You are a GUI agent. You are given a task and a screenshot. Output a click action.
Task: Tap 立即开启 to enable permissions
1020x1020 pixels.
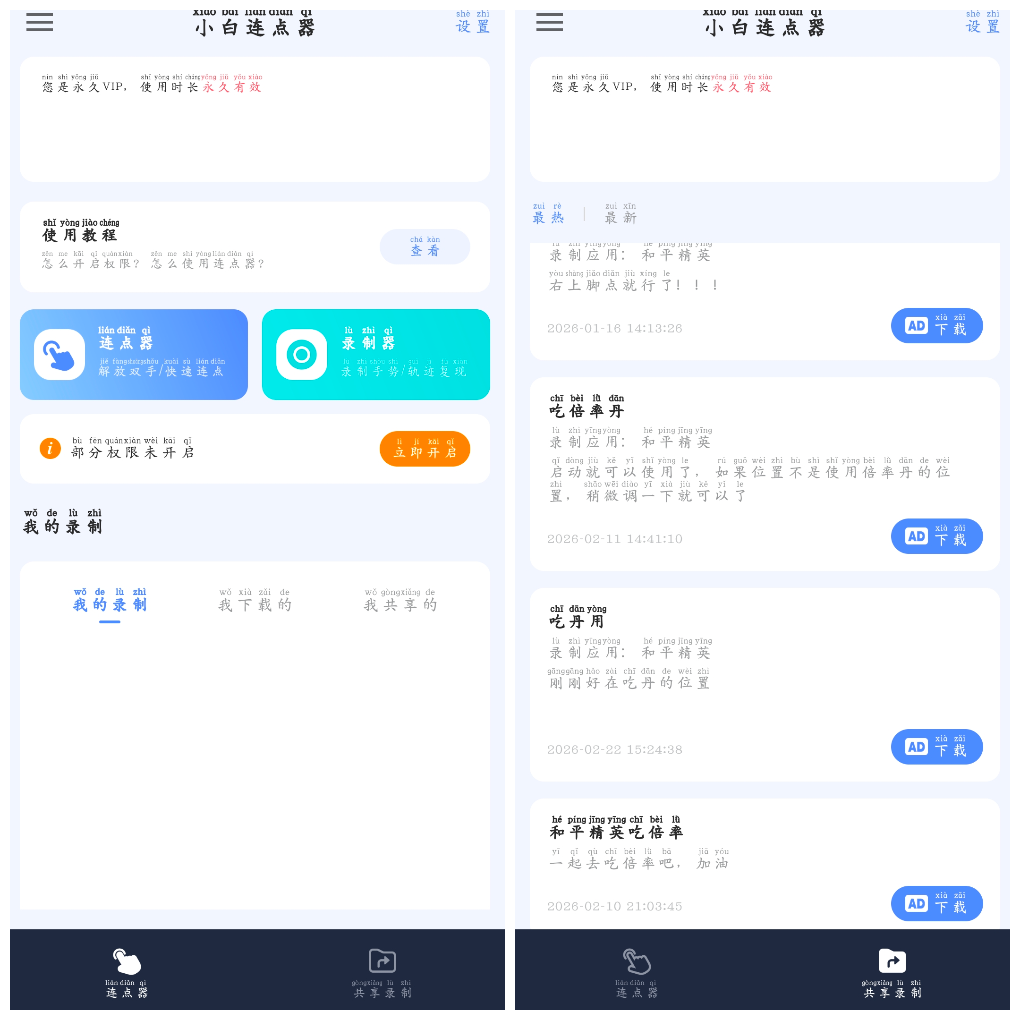click(424, 449)
